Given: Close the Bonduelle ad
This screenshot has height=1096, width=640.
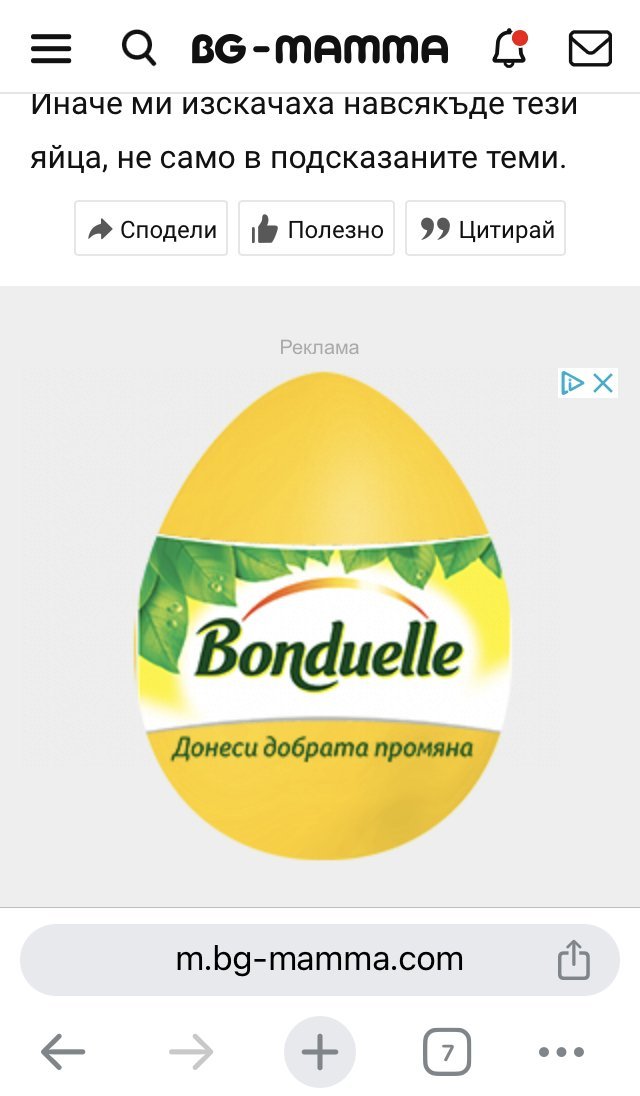Looking at the screenshot, I should pyautogui.click(x=603, y=383).
